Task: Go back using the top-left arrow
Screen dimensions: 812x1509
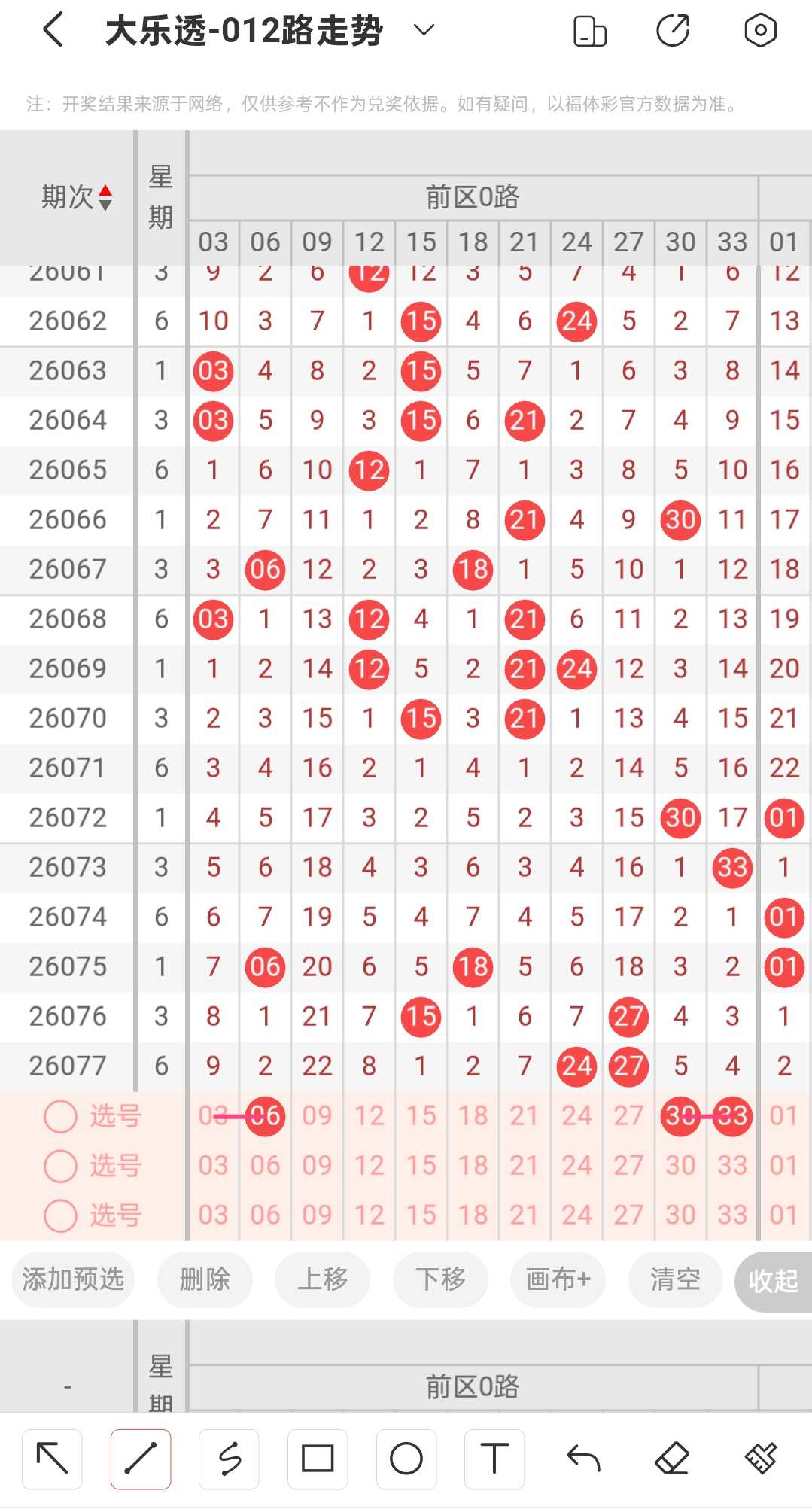Action: coord(53,30)
